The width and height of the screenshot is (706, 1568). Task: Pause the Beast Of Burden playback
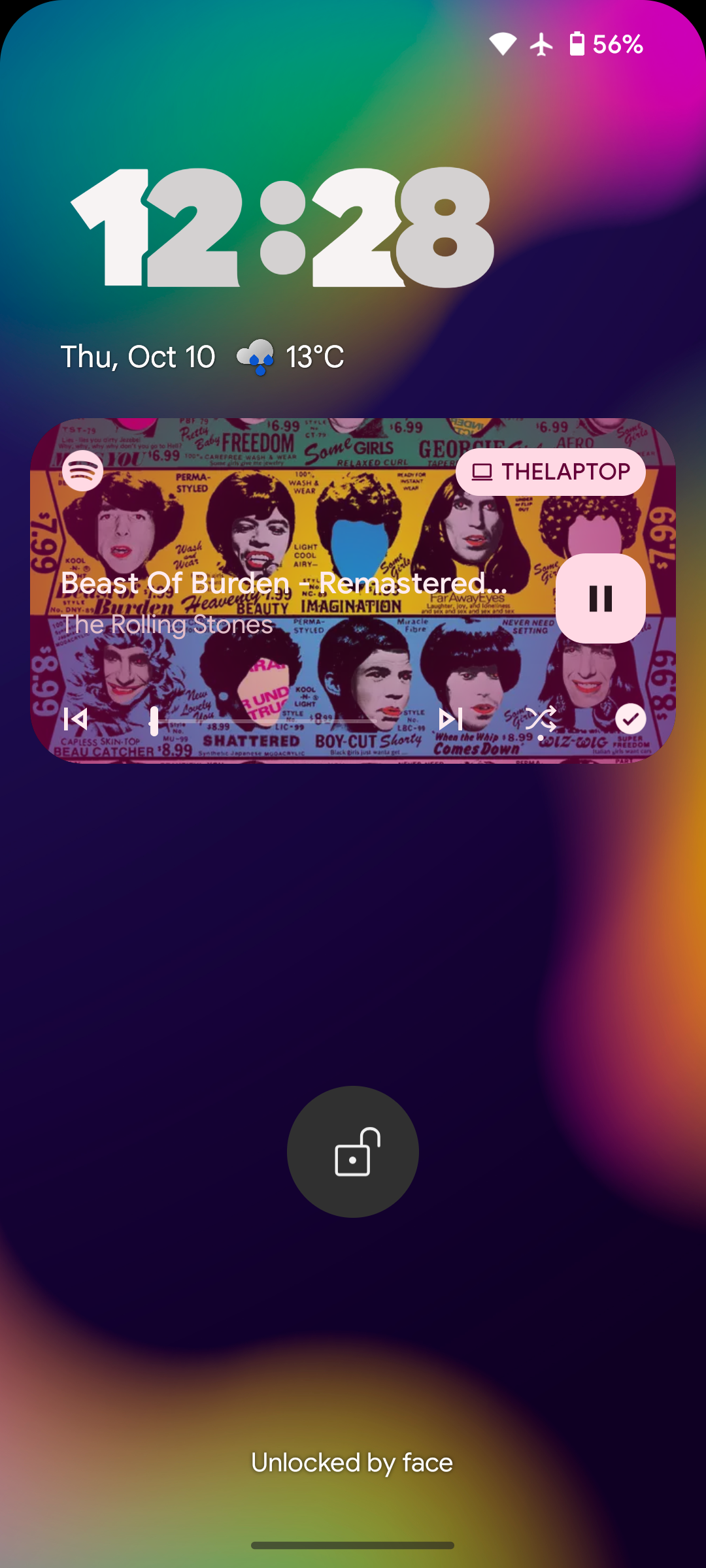600,598
